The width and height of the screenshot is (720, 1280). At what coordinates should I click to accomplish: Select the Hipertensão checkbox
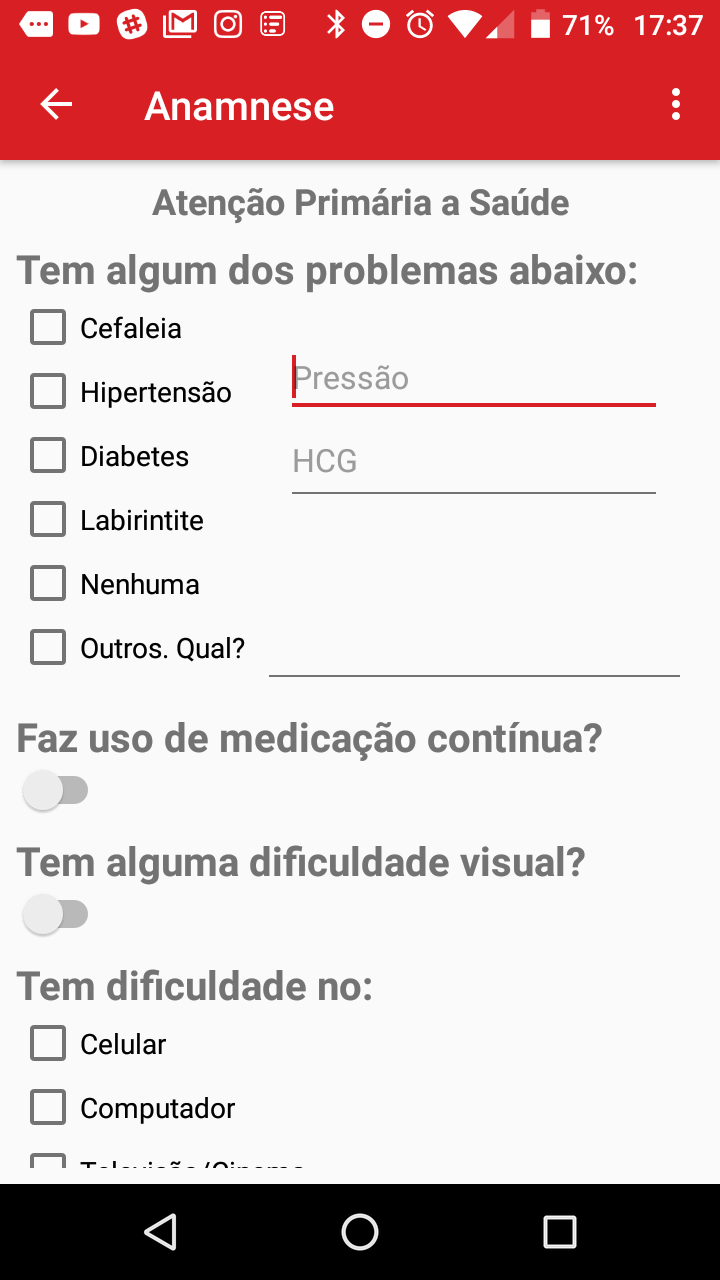48,391
